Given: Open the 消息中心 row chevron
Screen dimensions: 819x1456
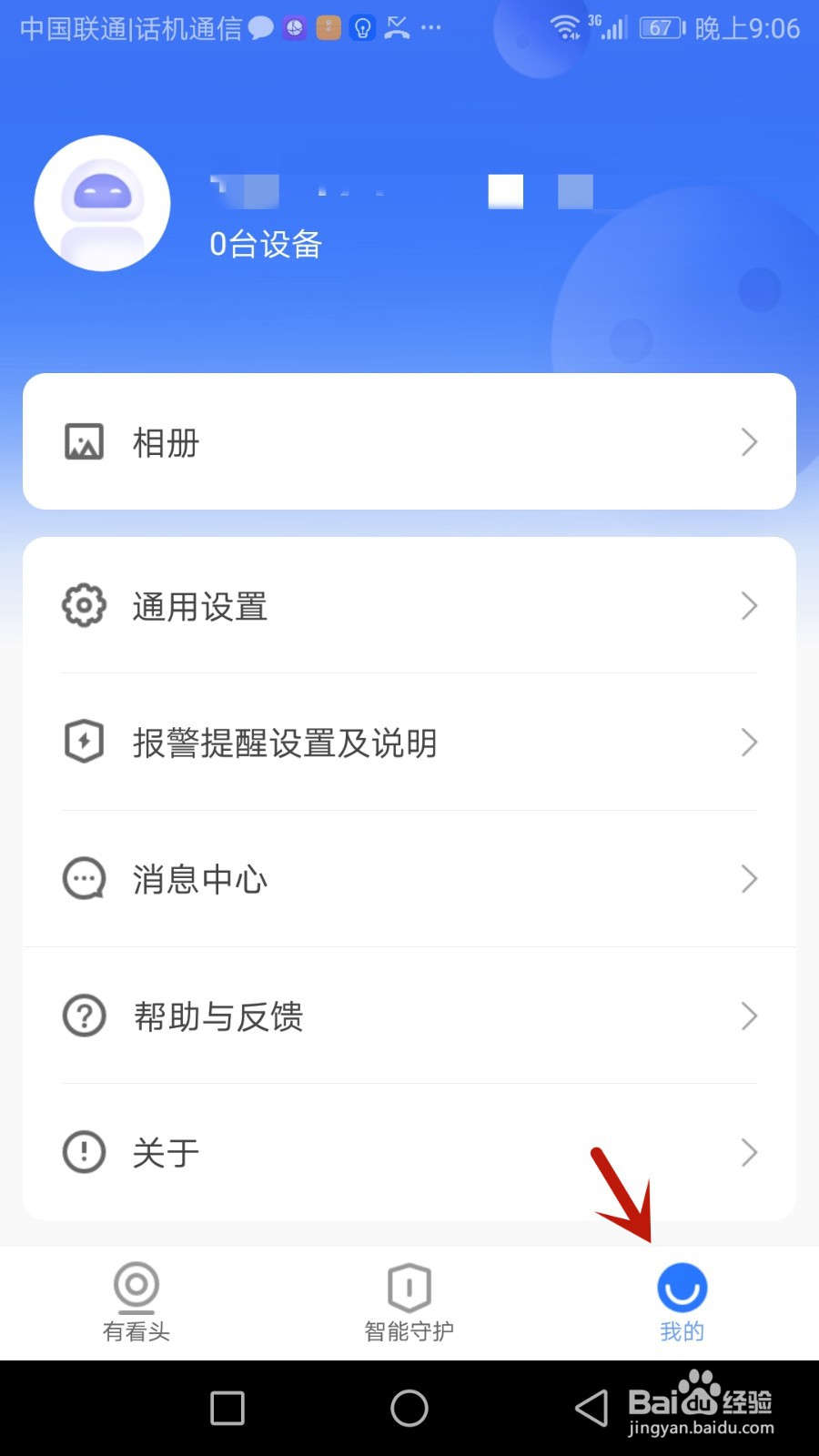Looking at the screenshot, I should point(748,879).
